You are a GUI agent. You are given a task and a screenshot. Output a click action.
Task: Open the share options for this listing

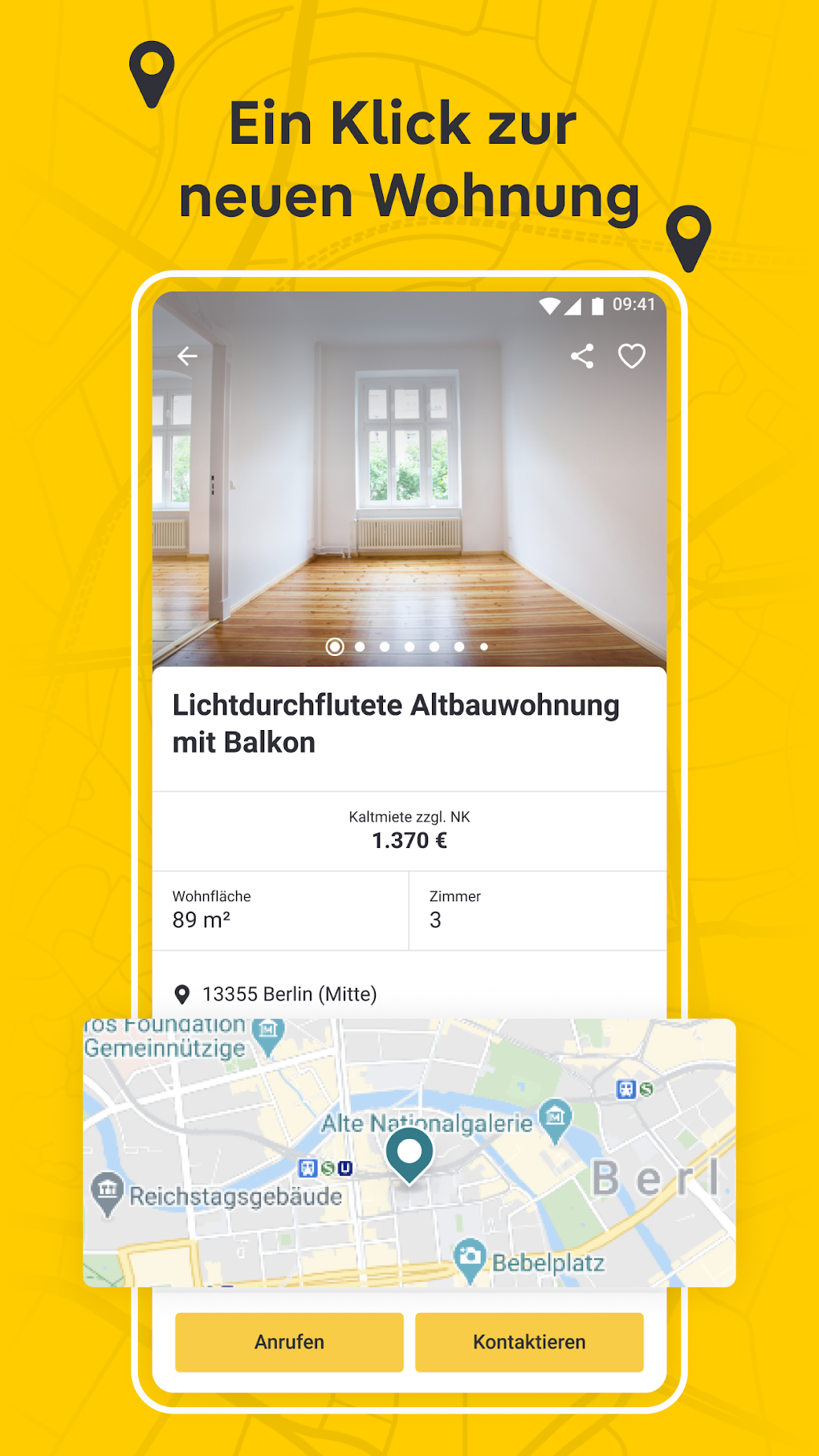click(x=583, y=356)
